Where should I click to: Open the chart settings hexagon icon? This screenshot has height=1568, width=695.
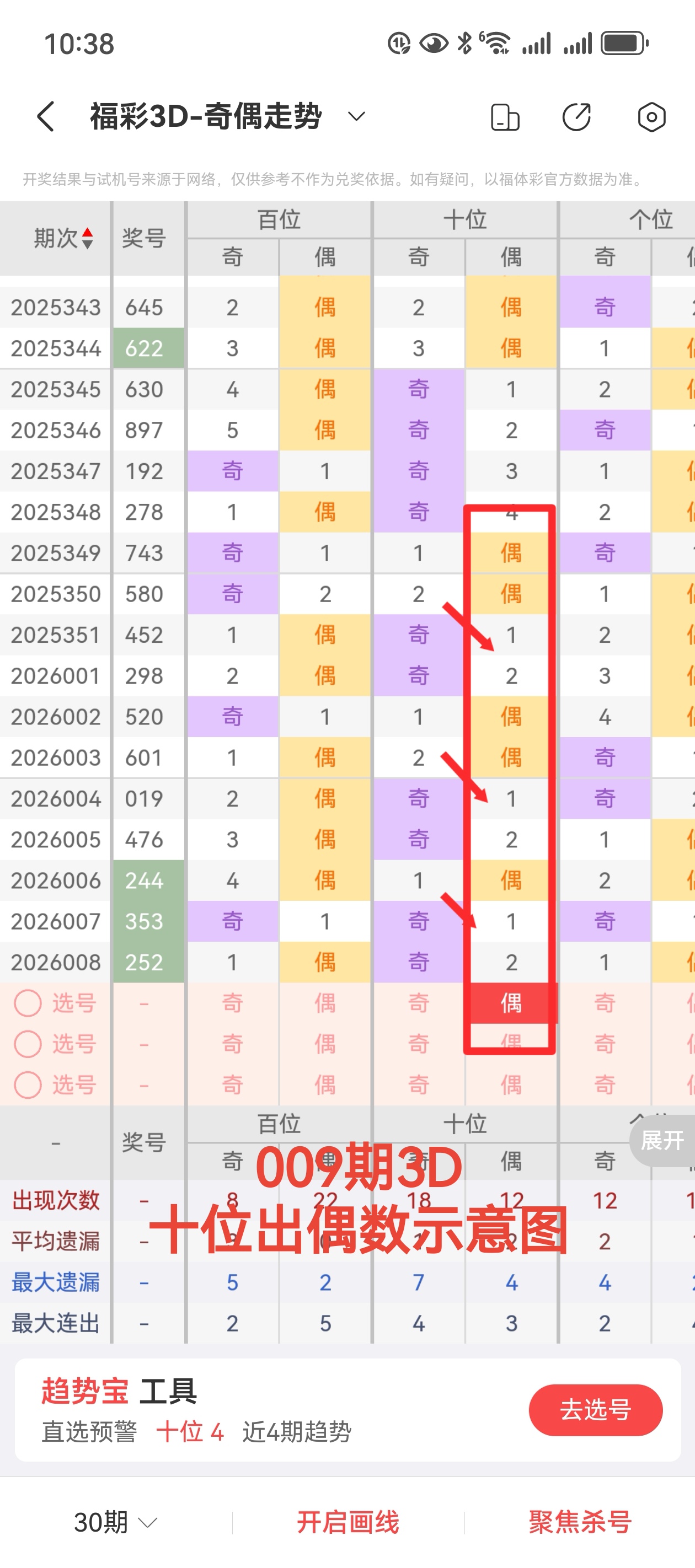[651, 117]
